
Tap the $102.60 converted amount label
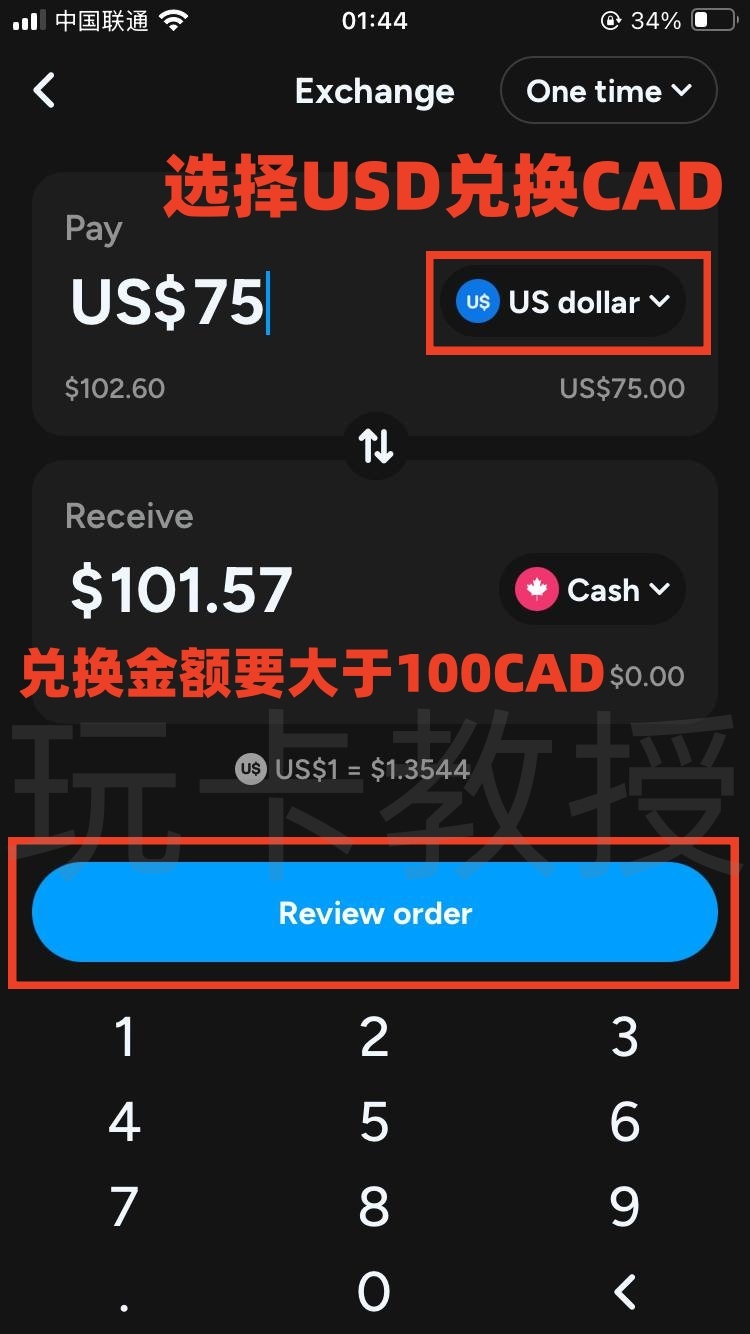[x=115, y=388]
